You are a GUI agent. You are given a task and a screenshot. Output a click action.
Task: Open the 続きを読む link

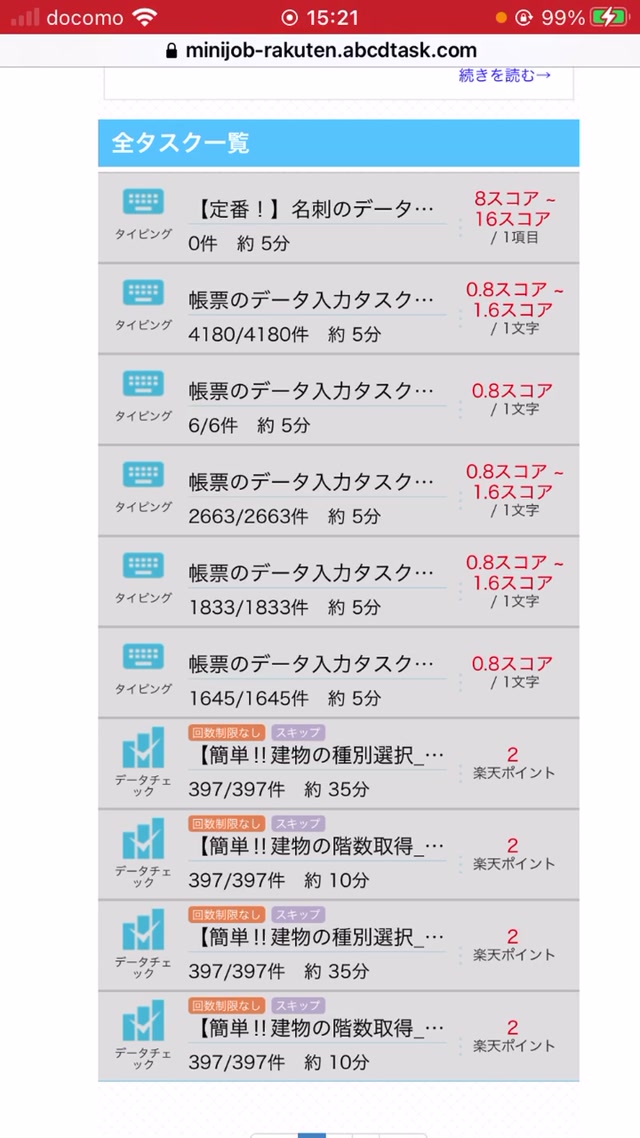(x=504, y=75)
